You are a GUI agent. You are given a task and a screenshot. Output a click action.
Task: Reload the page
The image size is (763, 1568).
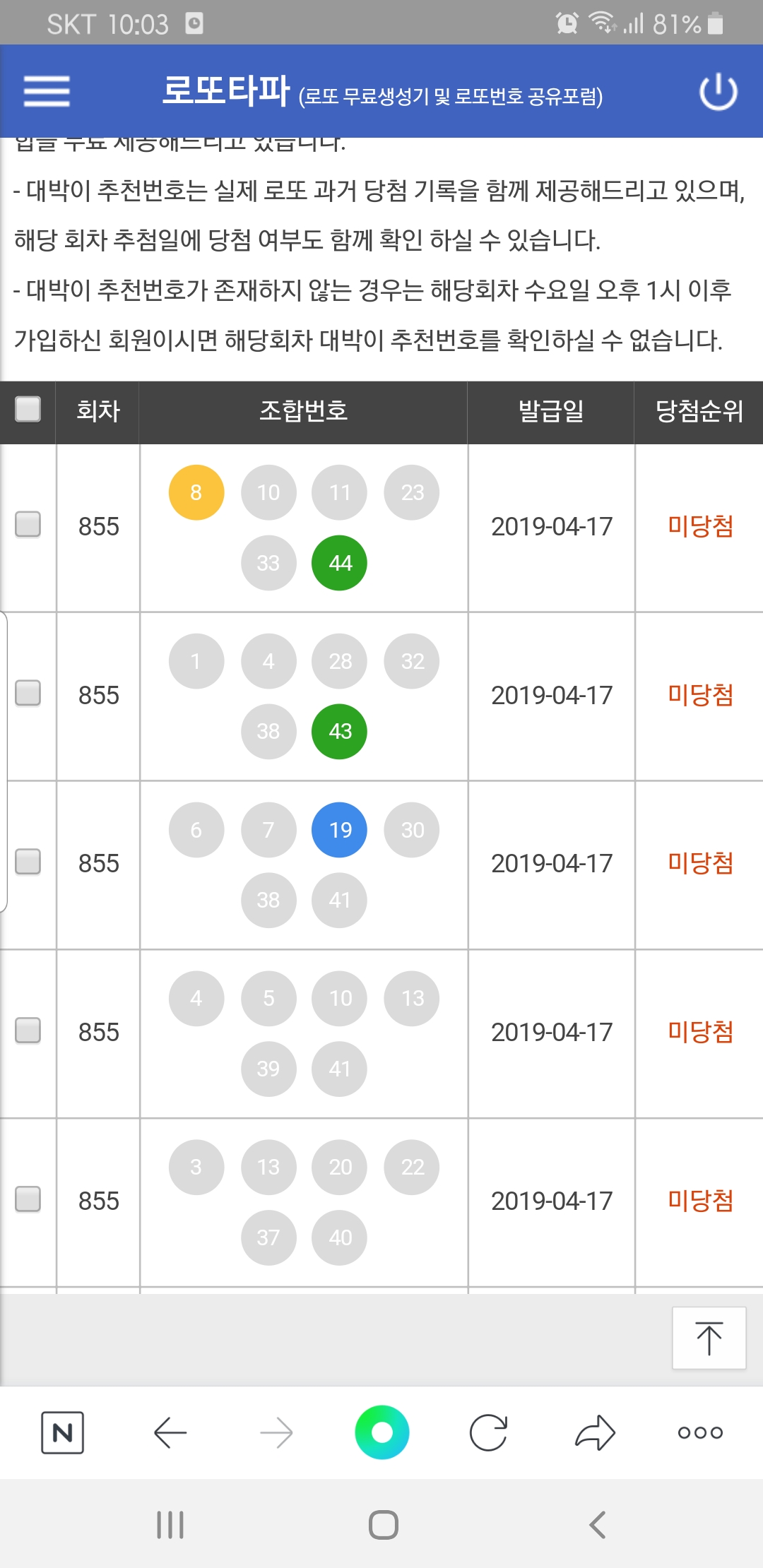[488, 1433]
